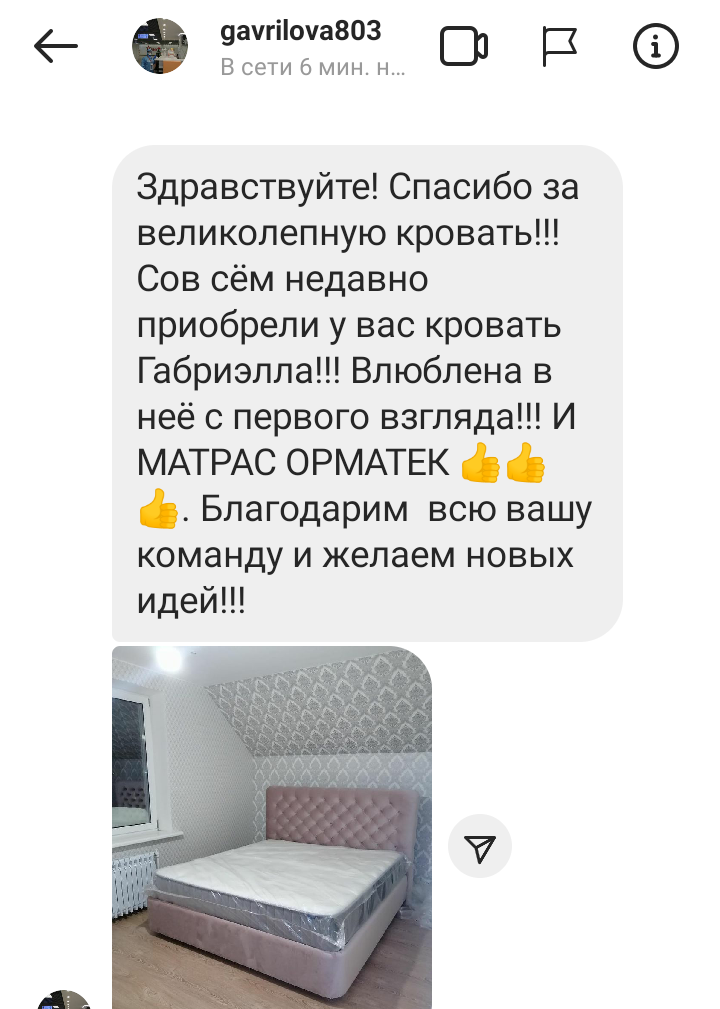The width and height of the screenshot is (720, 1009).
Task: Share the photo using the paper plane icon
Action: click(x=480, y=848)
